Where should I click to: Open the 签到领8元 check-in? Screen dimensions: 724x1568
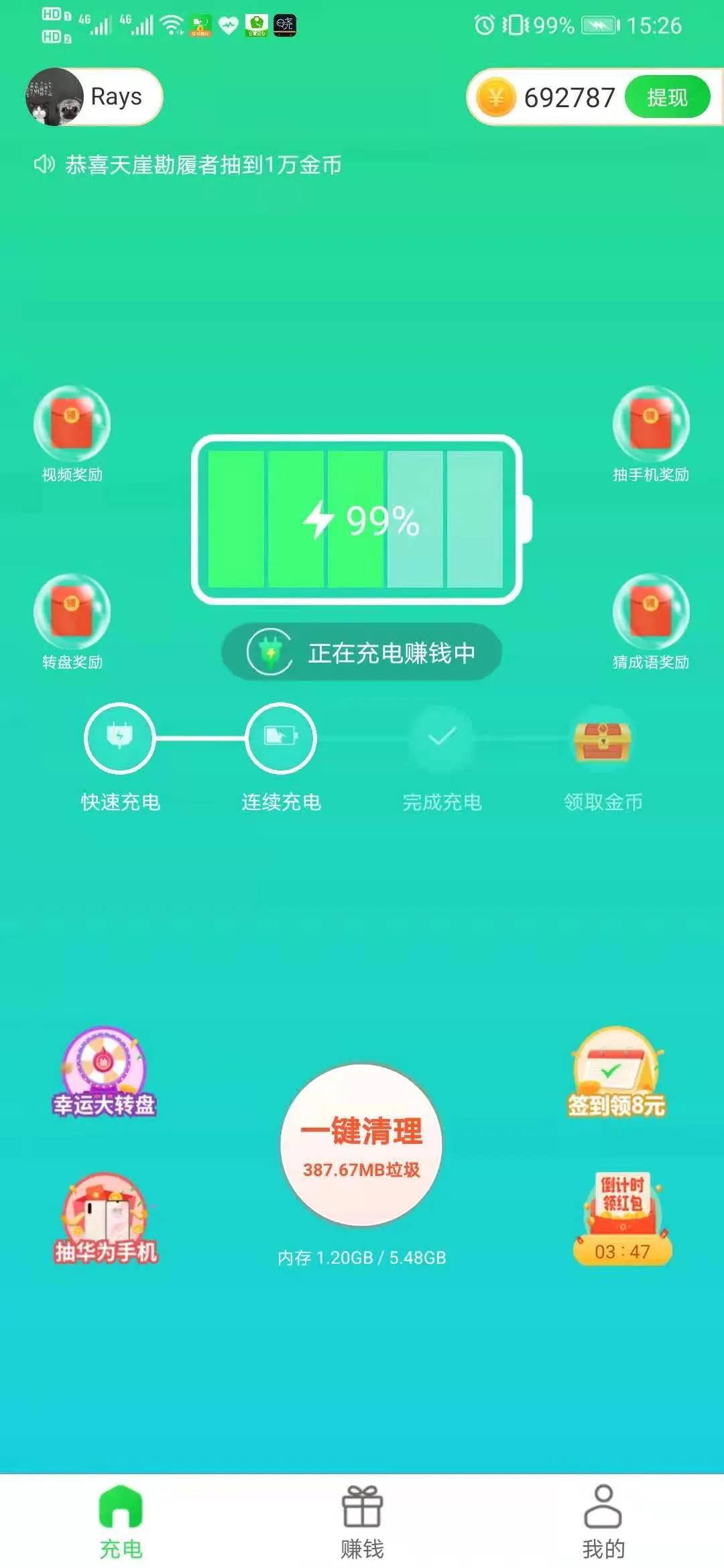[616, 1072]
